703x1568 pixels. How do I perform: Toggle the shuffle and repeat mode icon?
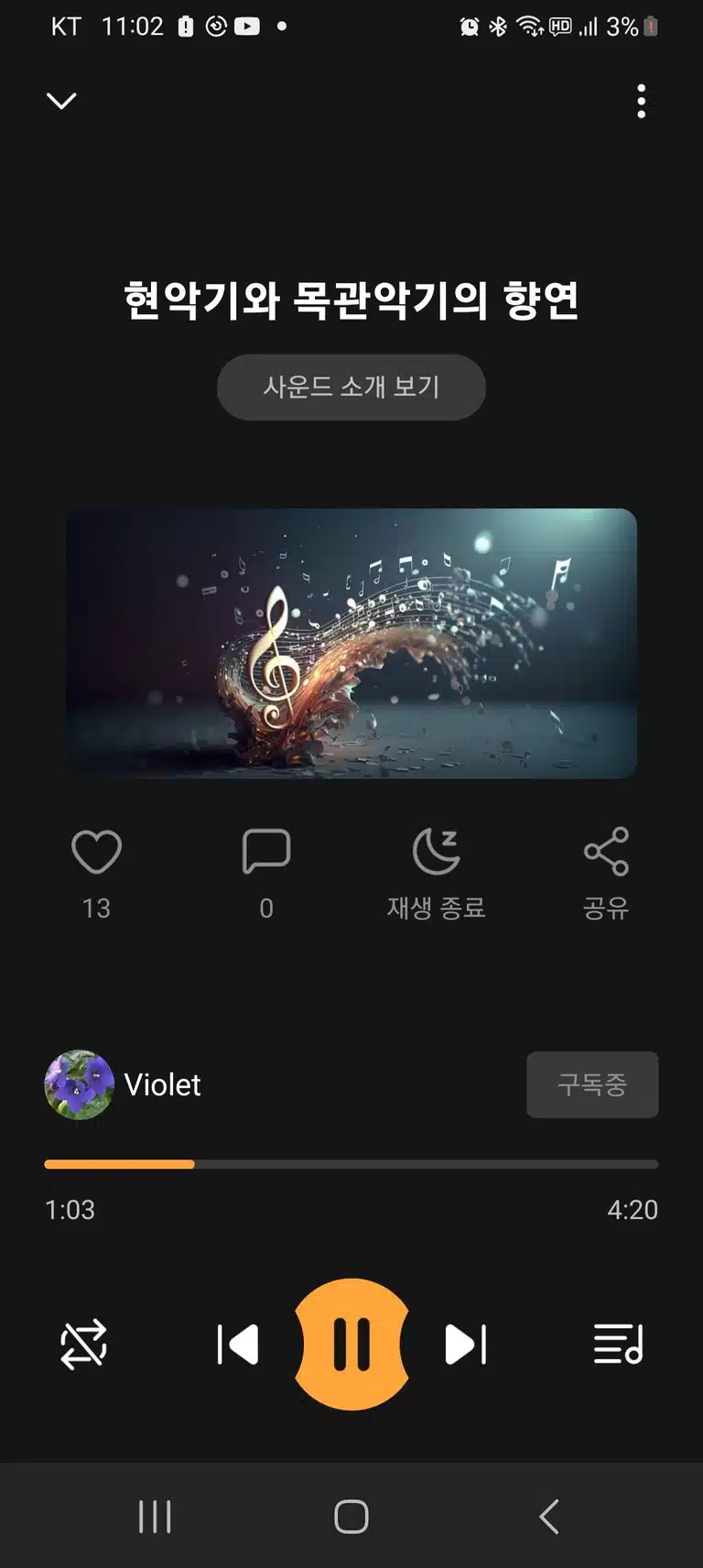pos(83,1345)
